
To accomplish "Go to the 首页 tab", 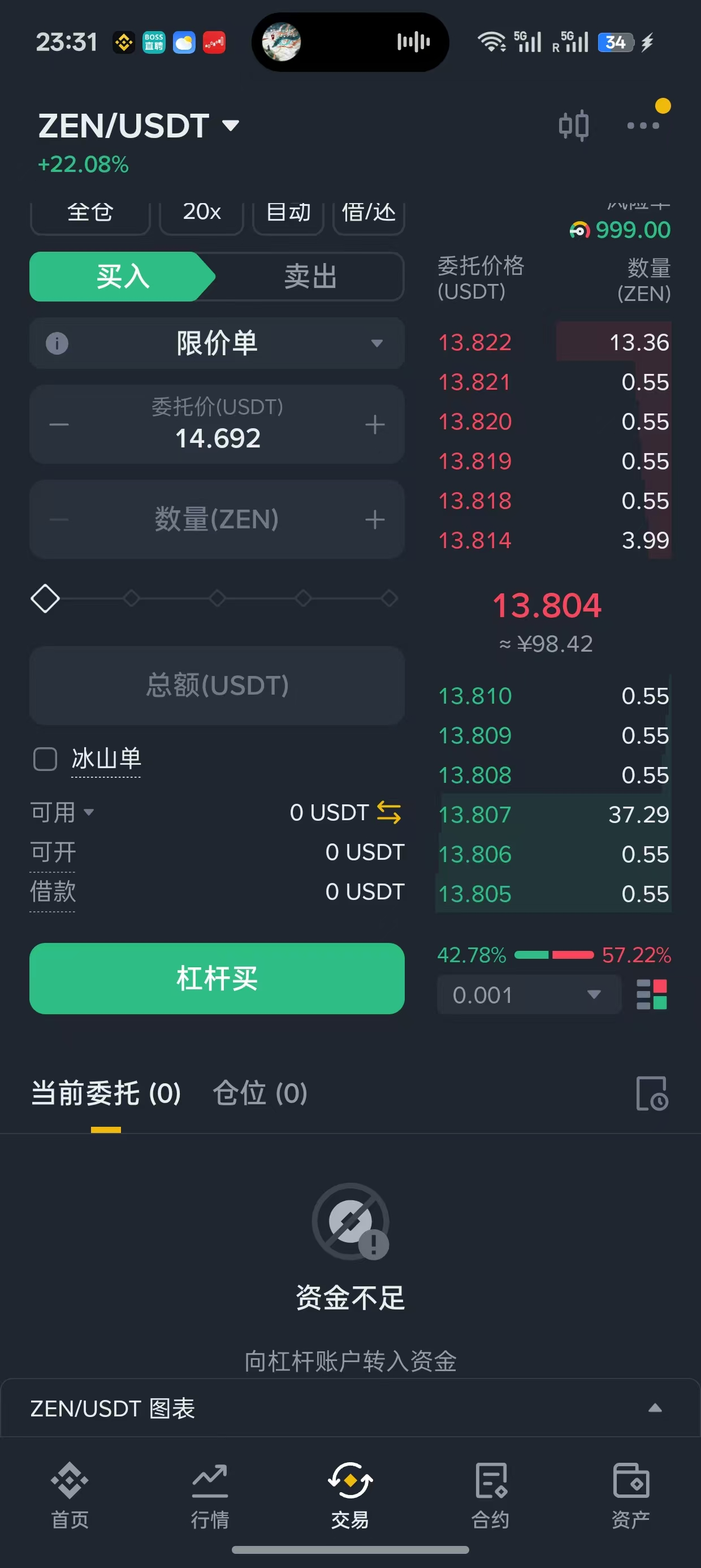I will point(70,1494).
